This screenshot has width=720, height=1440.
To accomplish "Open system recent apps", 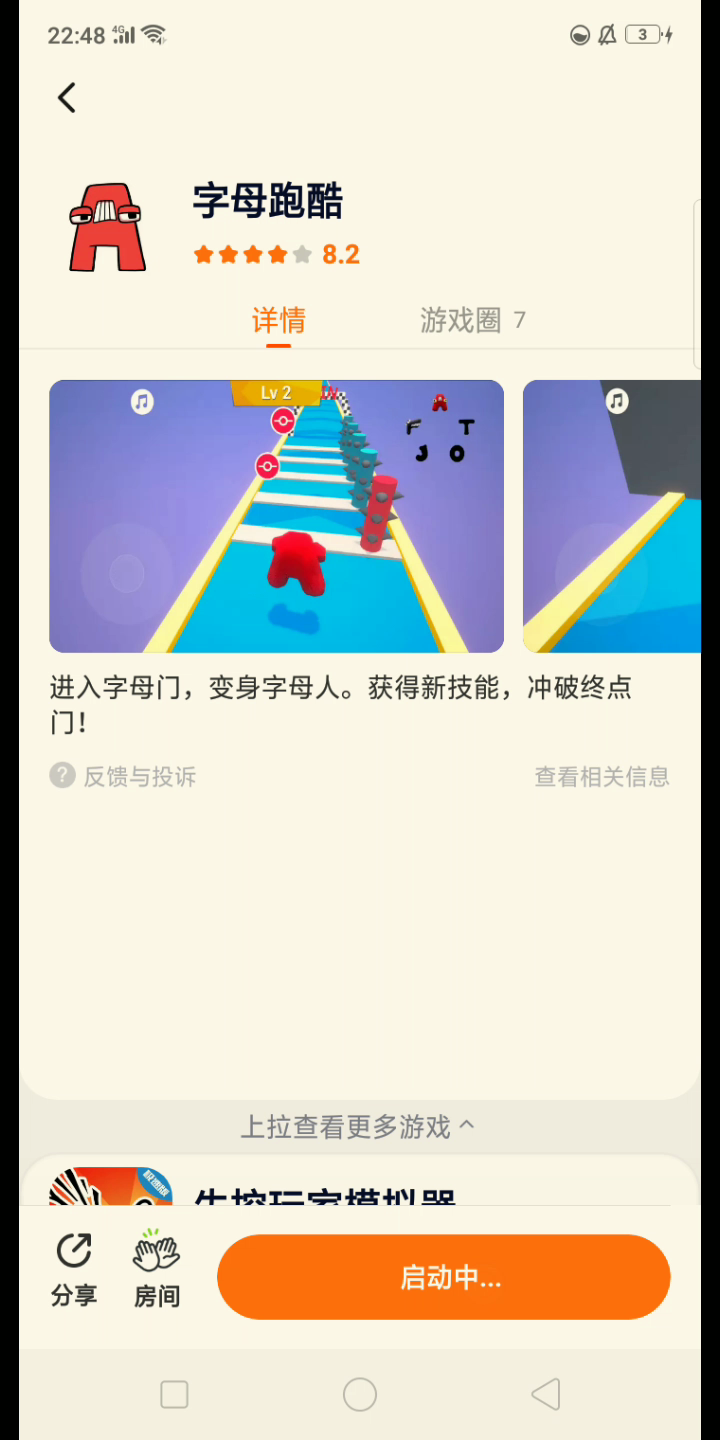I will coord(174,1394).
